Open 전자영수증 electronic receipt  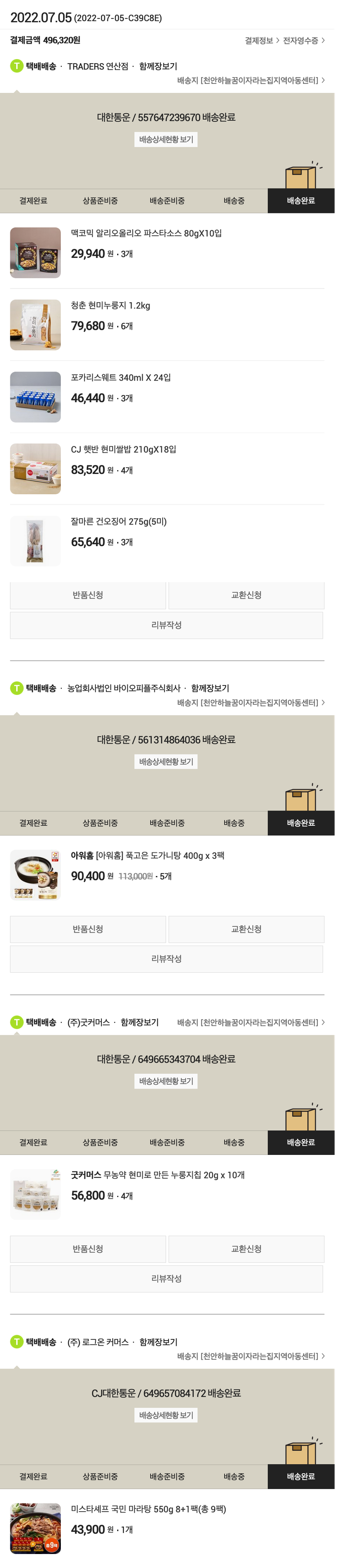tap(303, 41)
